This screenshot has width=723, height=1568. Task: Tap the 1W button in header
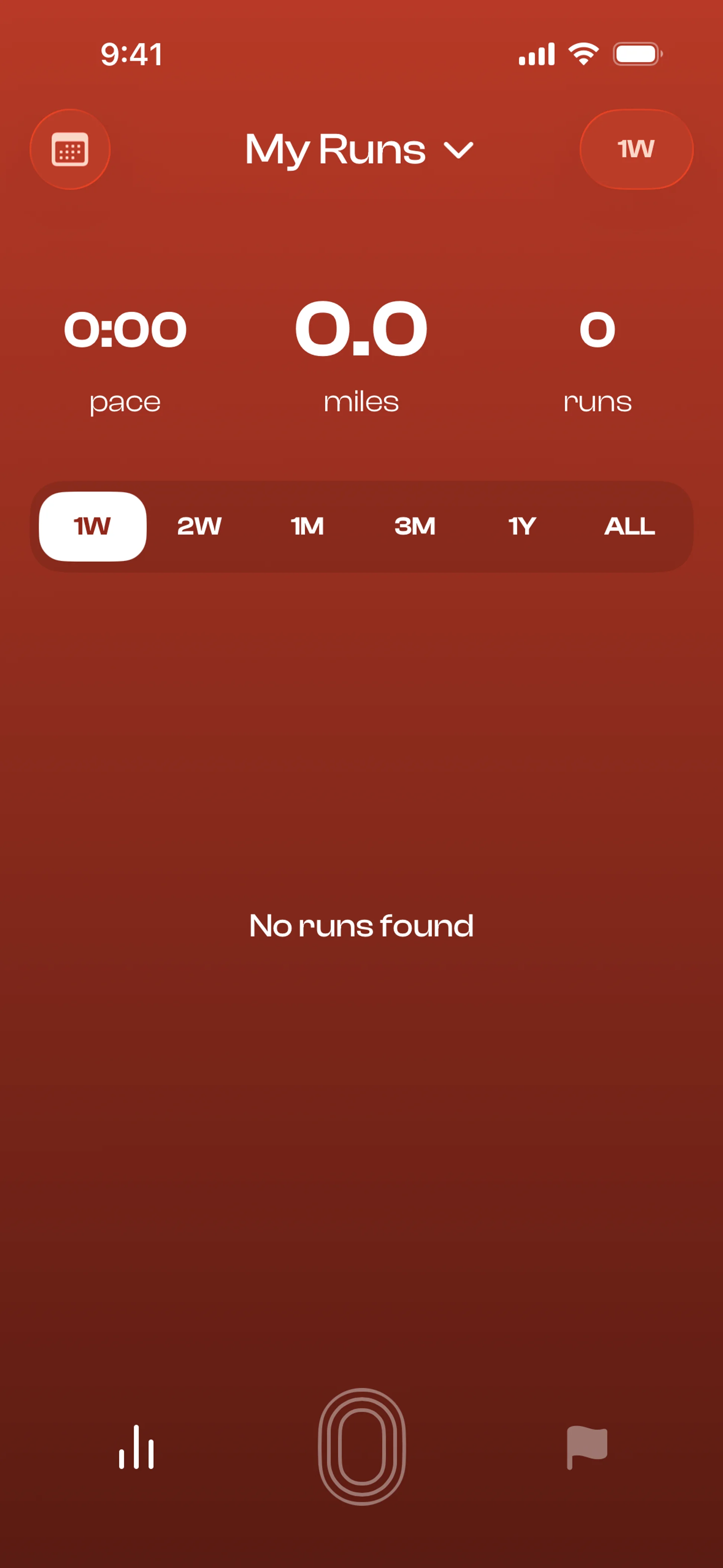[x=636, y=149]
